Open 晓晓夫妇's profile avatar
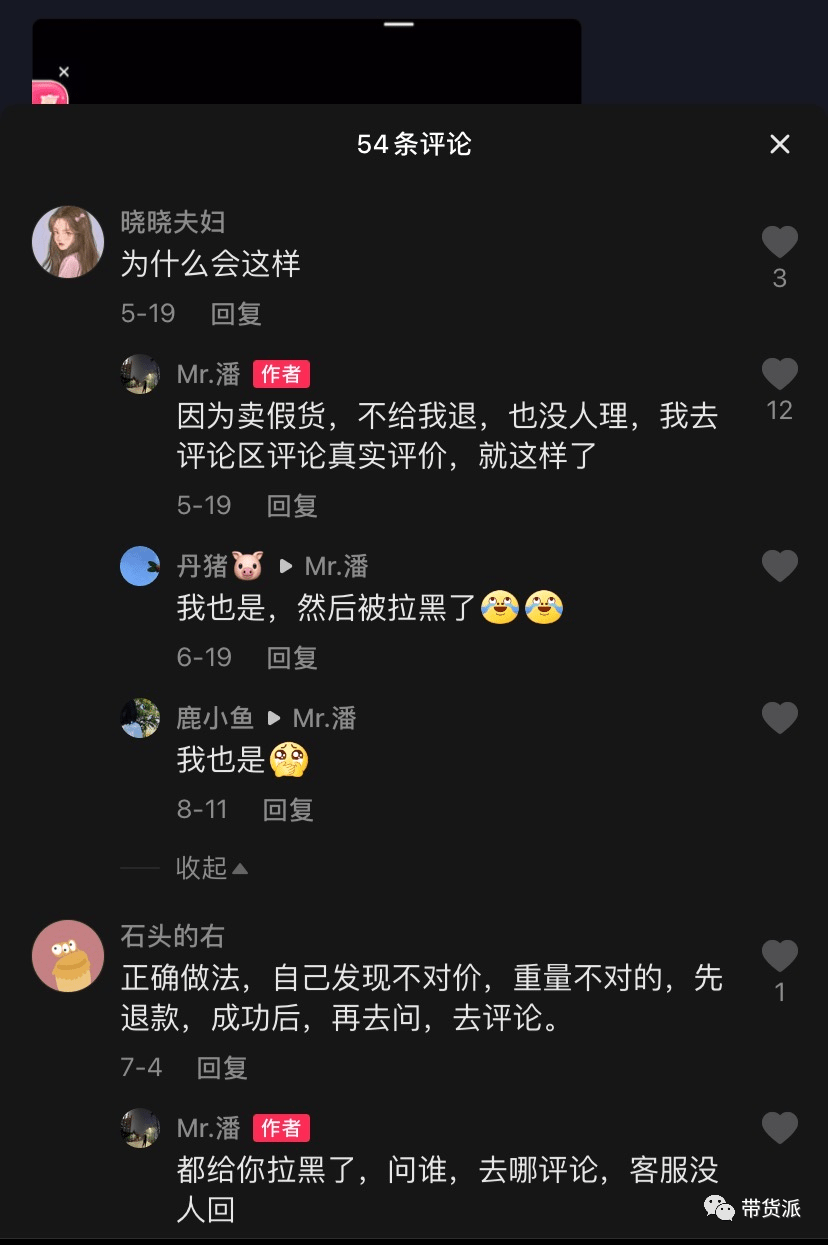 tap(68, 242)
